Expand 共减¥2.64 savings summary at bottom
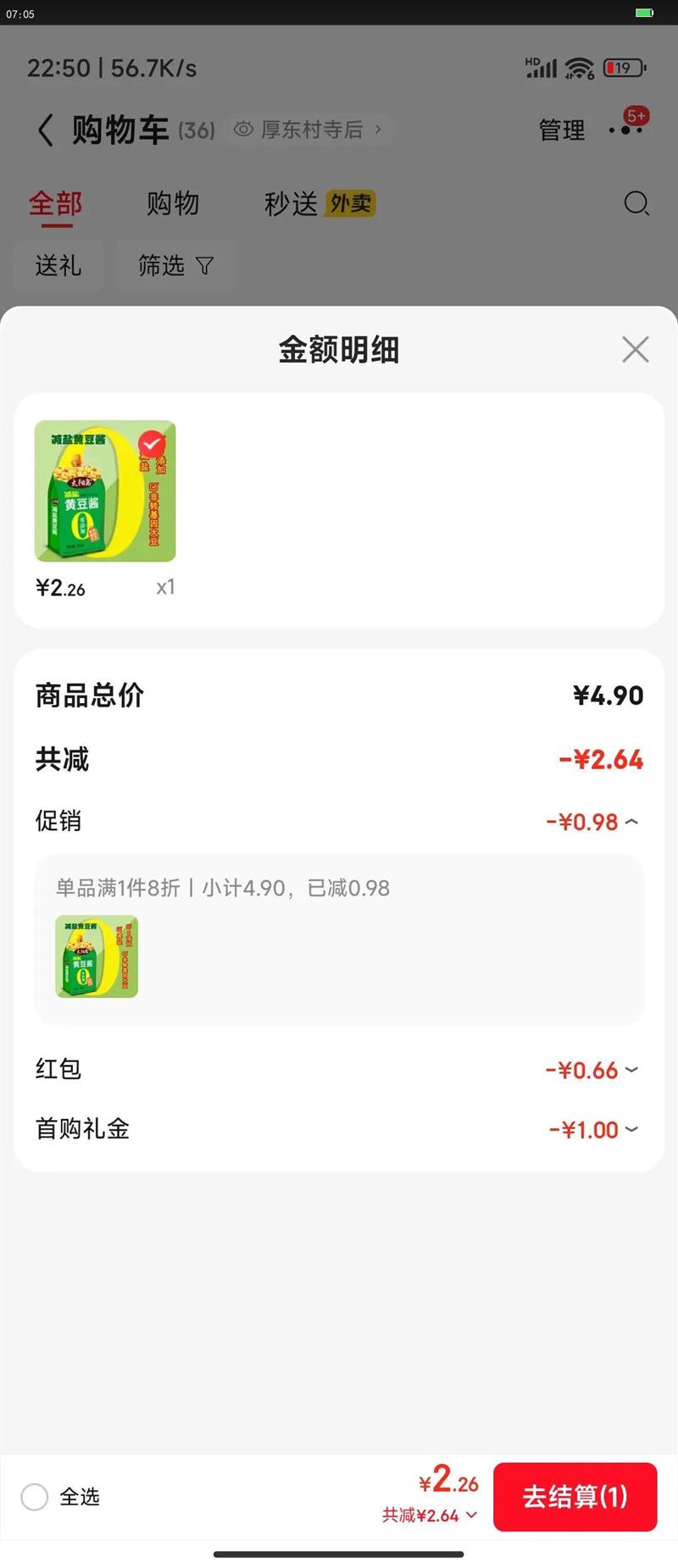678x1568 pixels. pos(431,1516)
